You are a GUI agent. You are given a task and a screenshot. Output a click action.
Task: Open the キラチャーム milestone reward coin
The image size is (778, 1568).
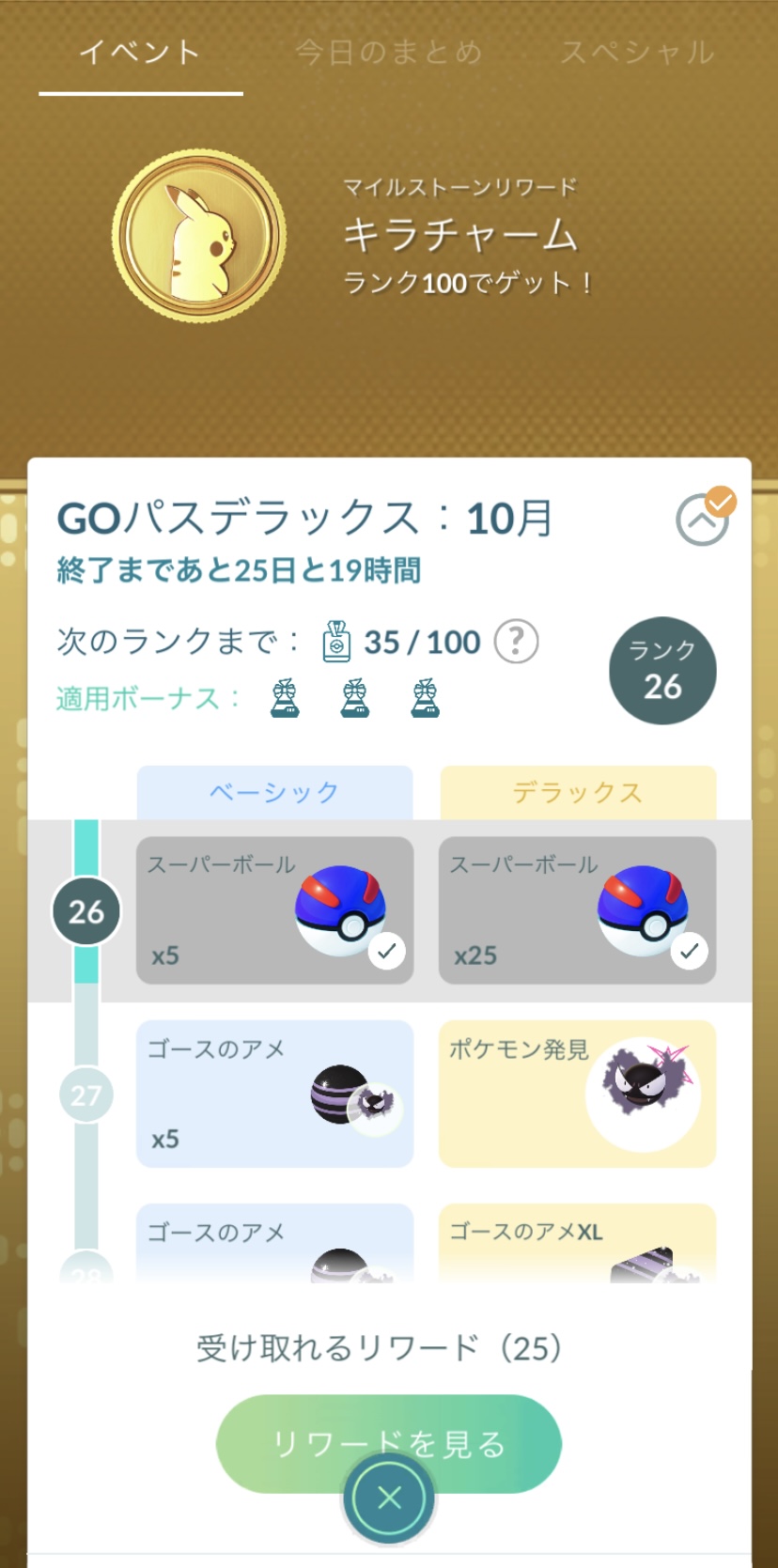198,235
